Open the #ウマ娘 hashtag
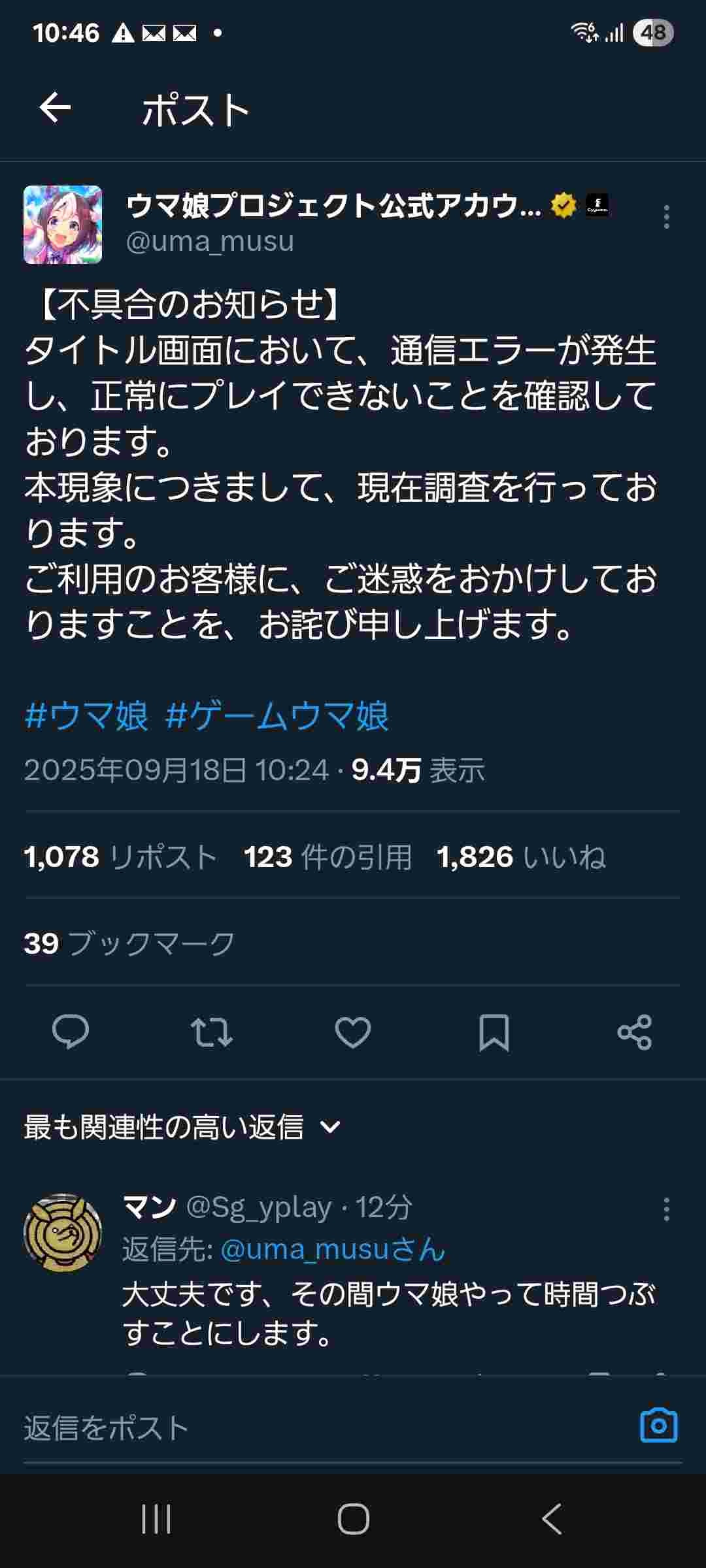Screen dimensions: 706x1568 point(86,715)
